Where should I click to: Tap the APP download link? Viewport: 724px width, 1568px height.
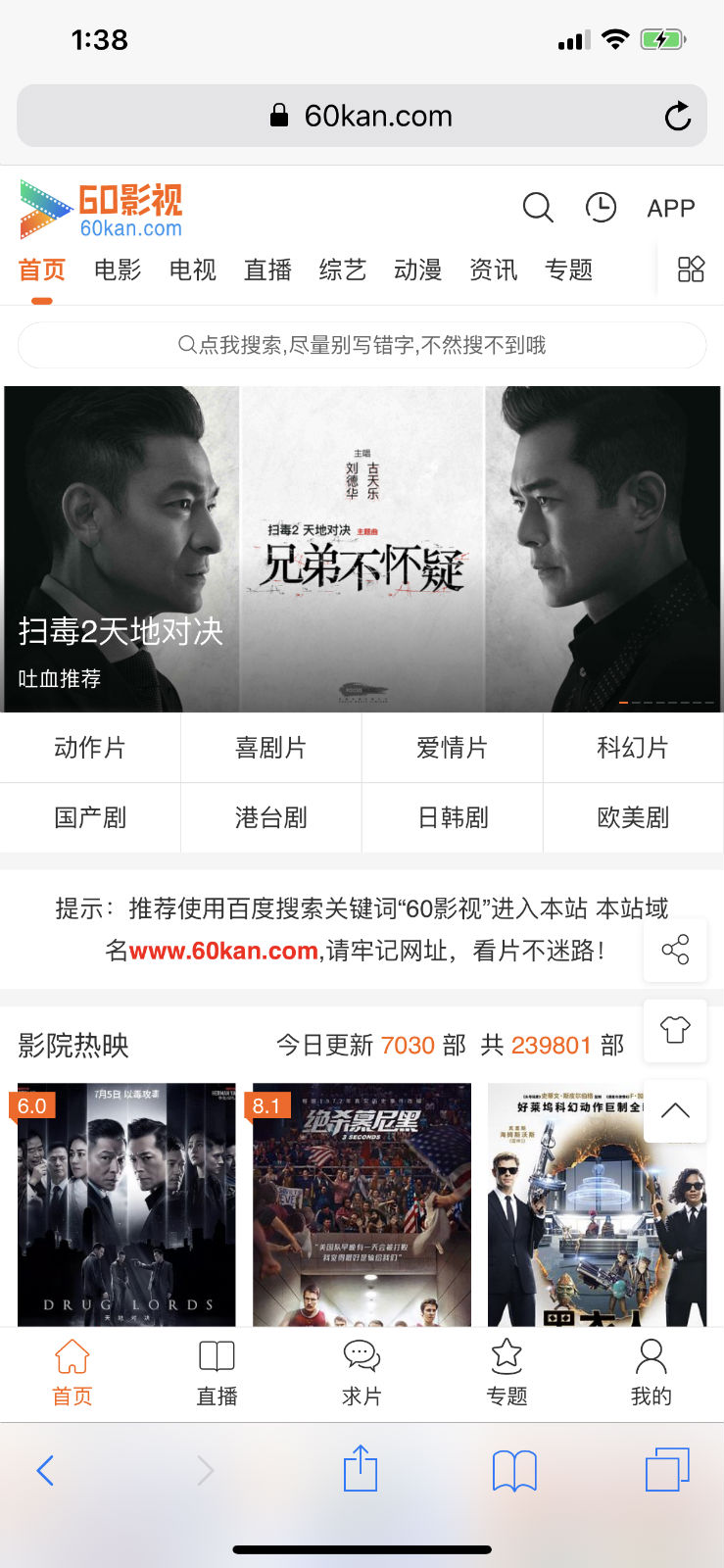671,208
